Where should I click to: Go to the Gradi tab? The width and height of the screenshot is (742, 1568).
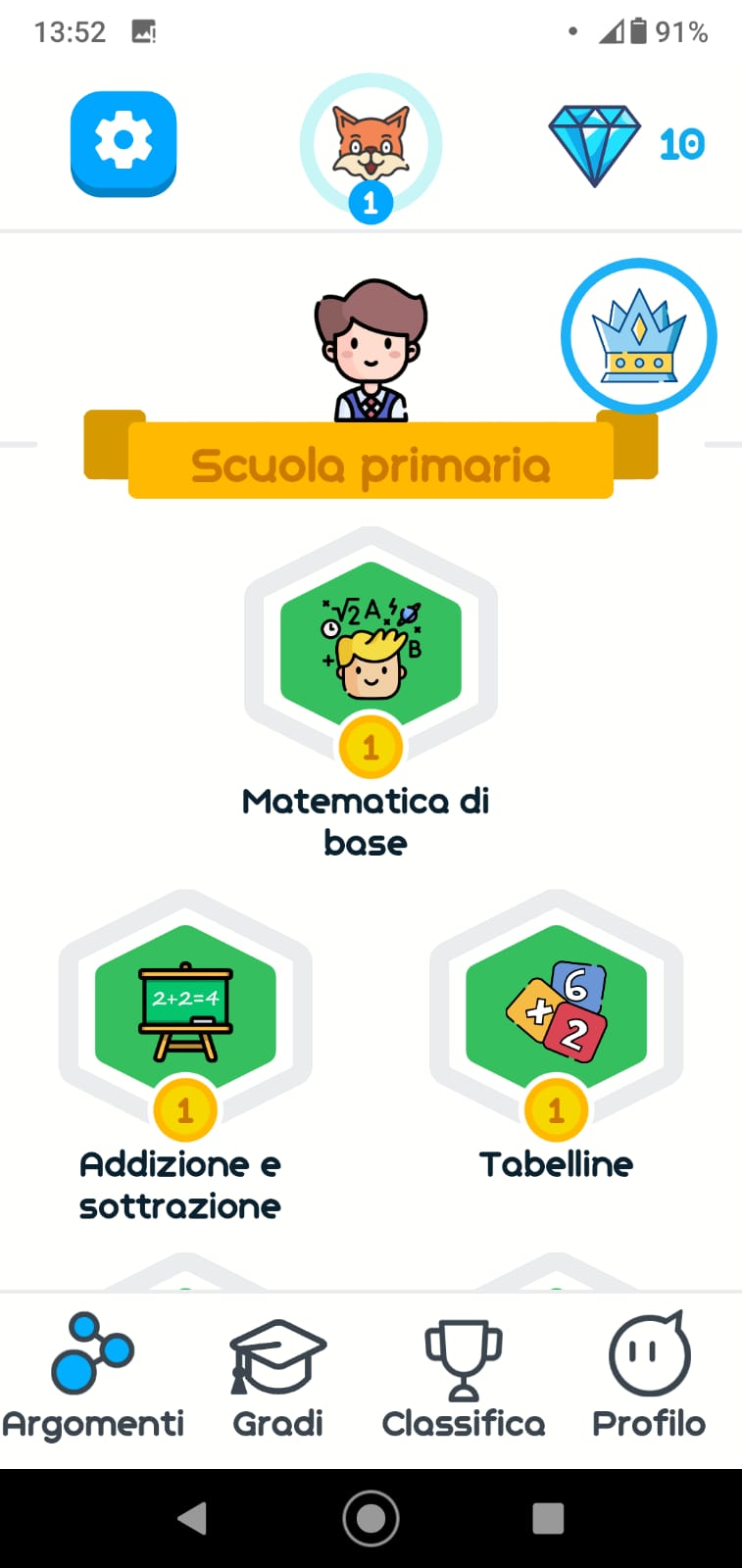point(278,1377)
